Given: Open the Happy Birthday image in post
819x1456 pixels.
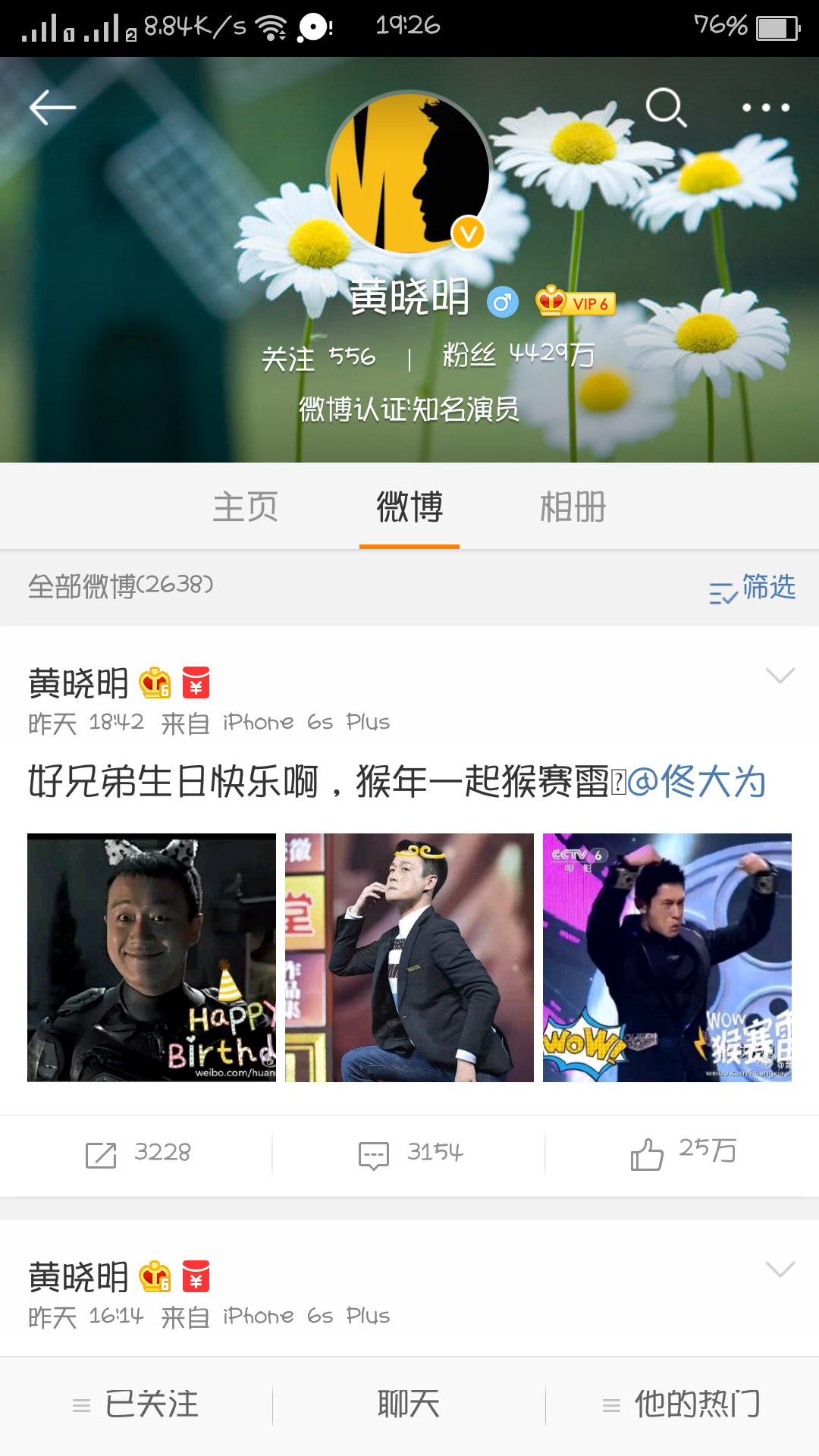Looking at the screenshot, I should click(152, 958).
